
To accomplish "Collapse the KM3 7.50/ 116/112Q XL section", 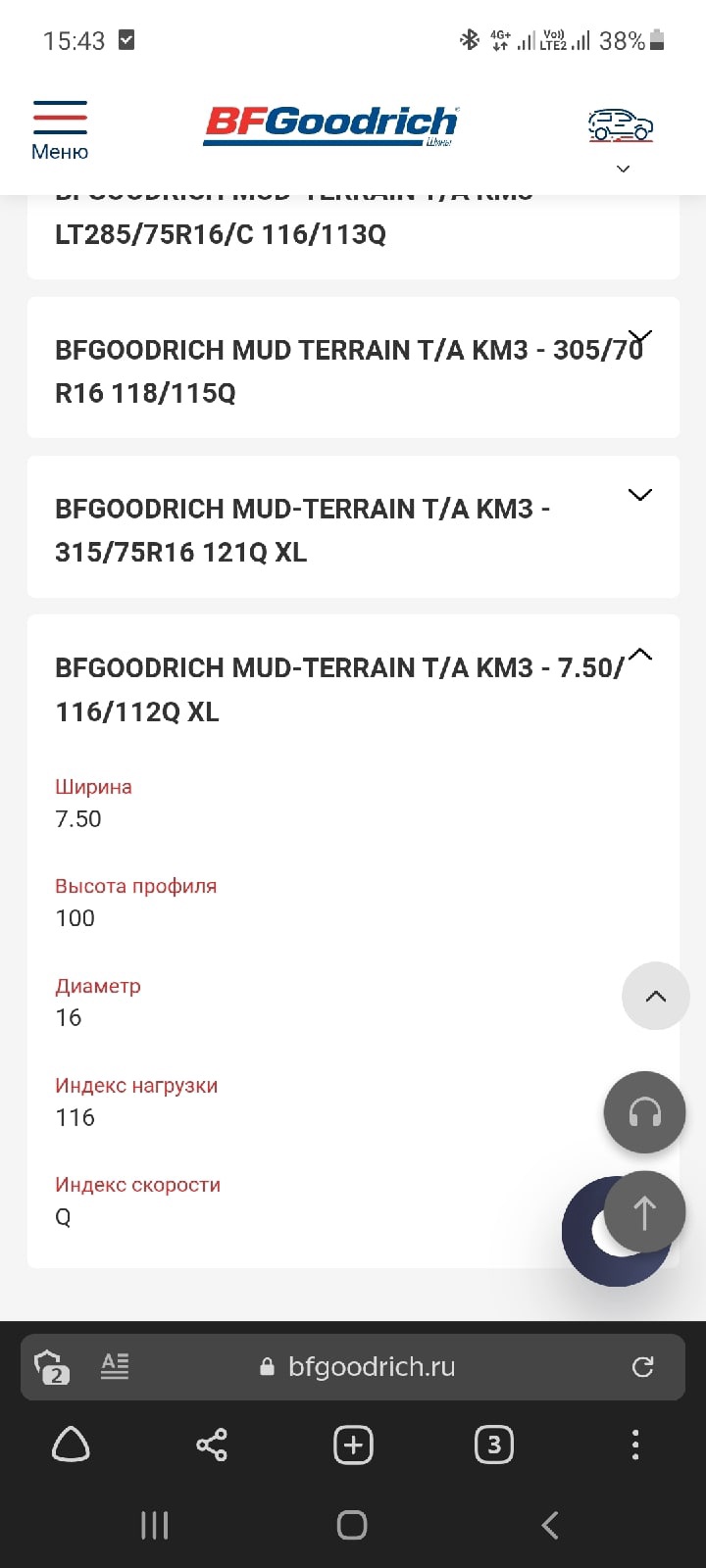I will (639, 654).
